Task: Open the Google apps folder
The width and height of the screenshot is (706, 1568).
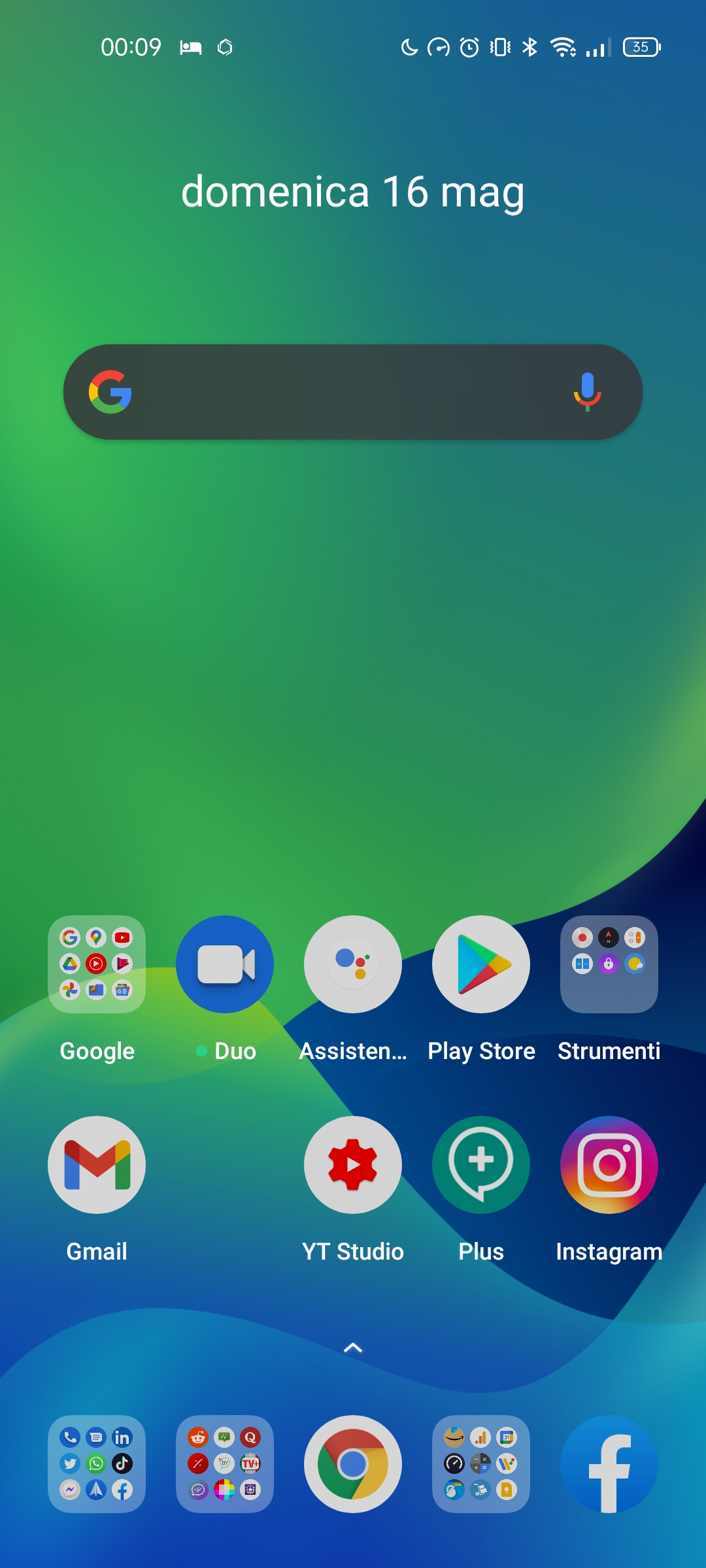Action: click(97, 964)
